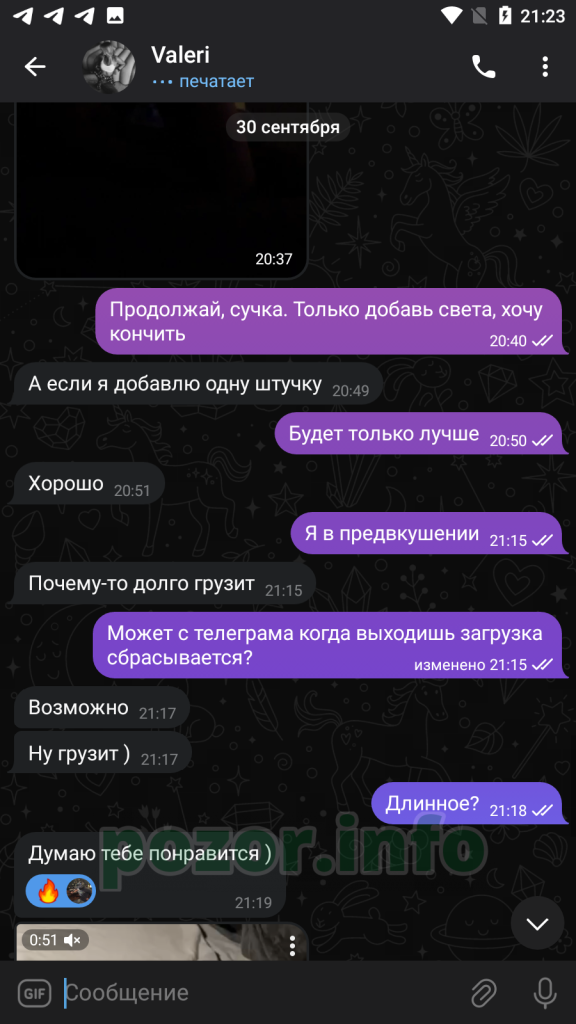The image size is (576, 1024).
Task: Open the media sent at 20:37
Action: pos(161,189)
